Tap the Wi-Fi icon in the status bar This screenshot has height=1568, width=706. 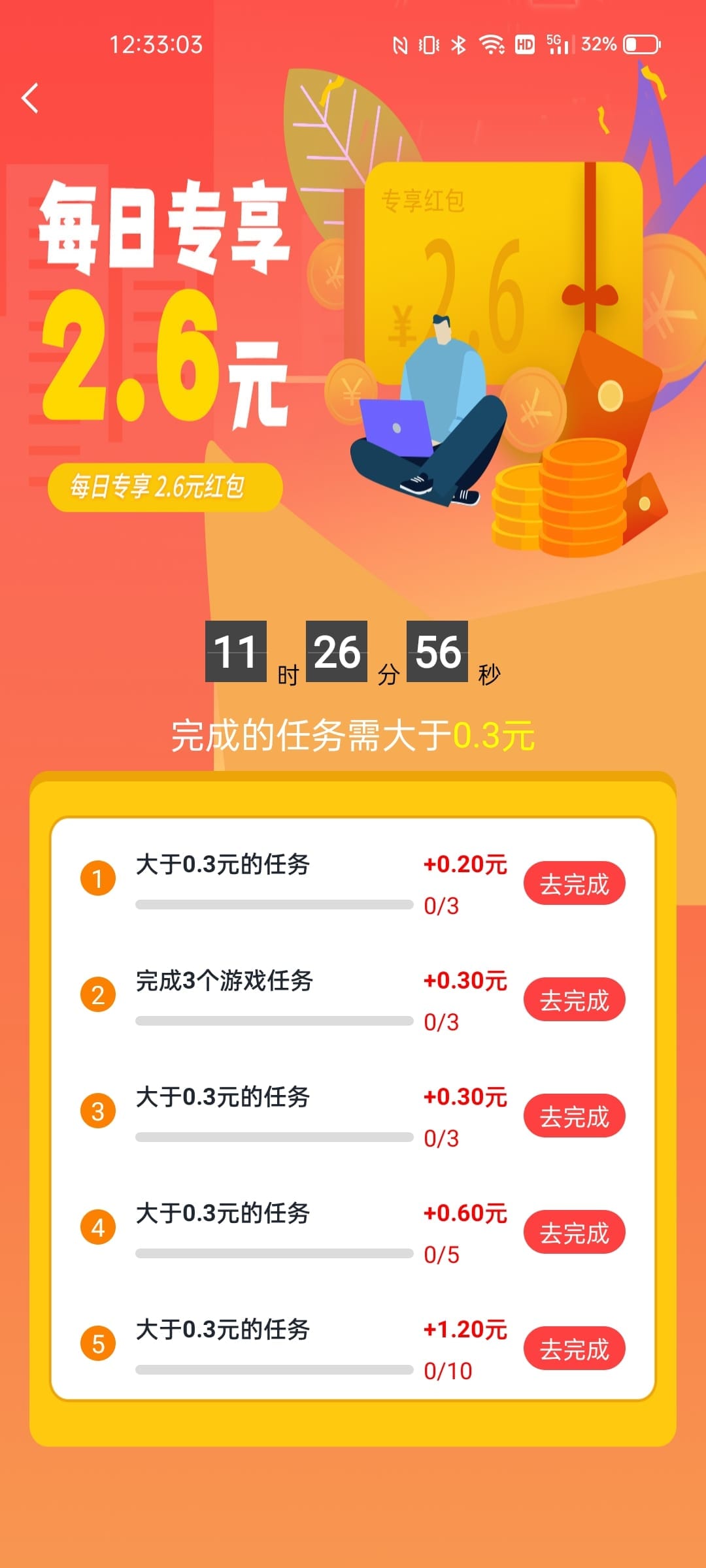coord(490,44)
